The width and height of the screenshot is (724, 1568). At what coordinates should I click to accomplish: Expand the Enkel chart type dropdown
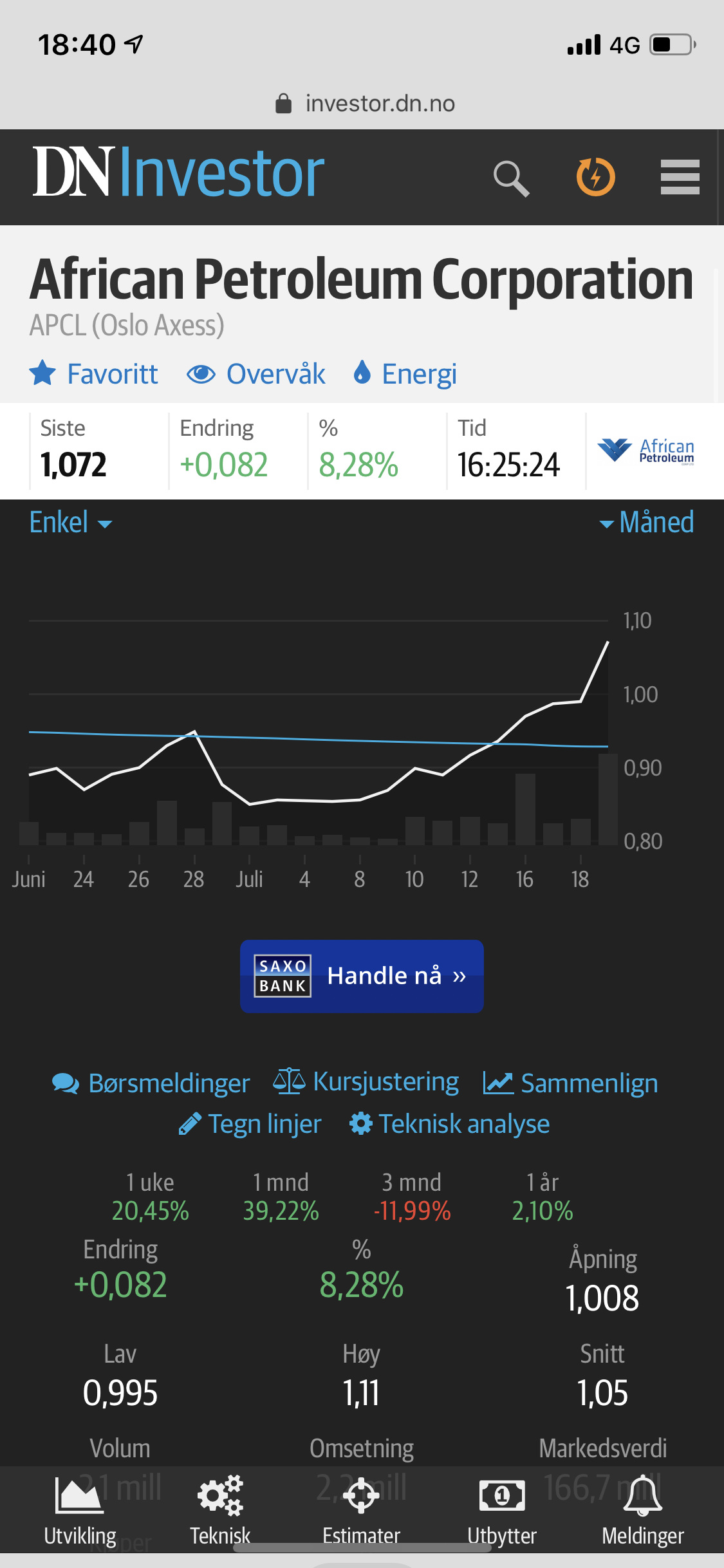coord(71,522)
